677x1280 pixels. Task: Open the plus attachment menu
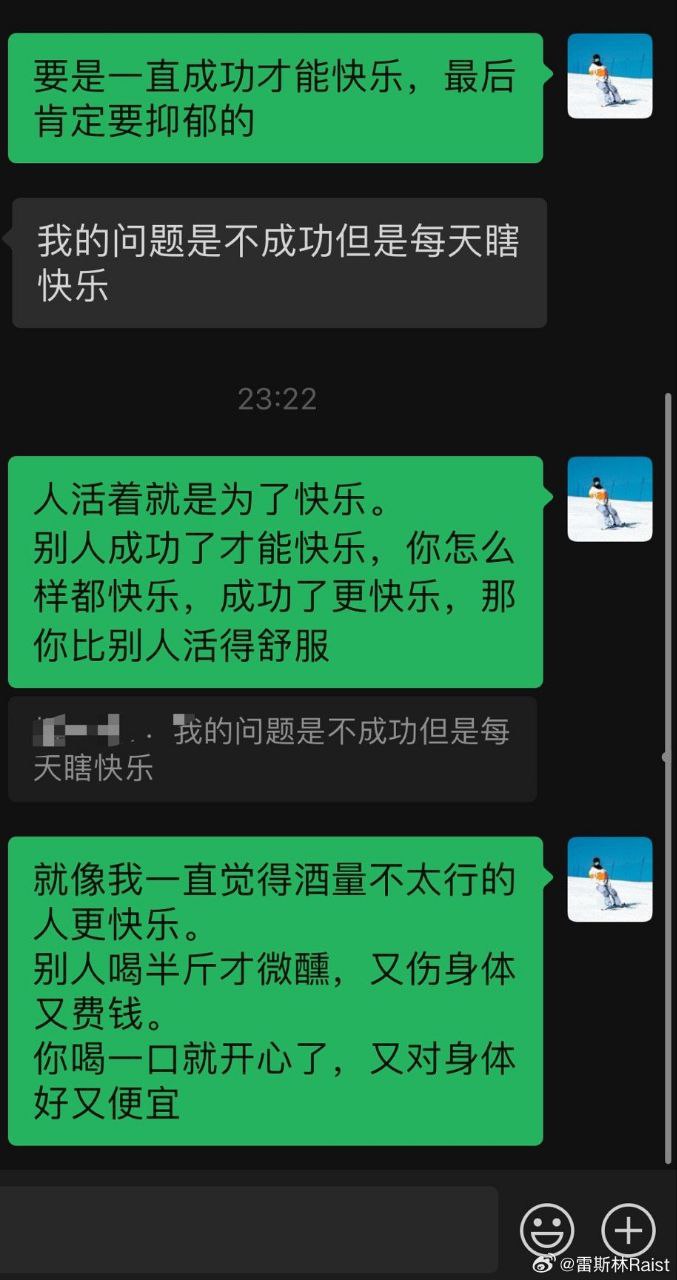pos(627,1229)
